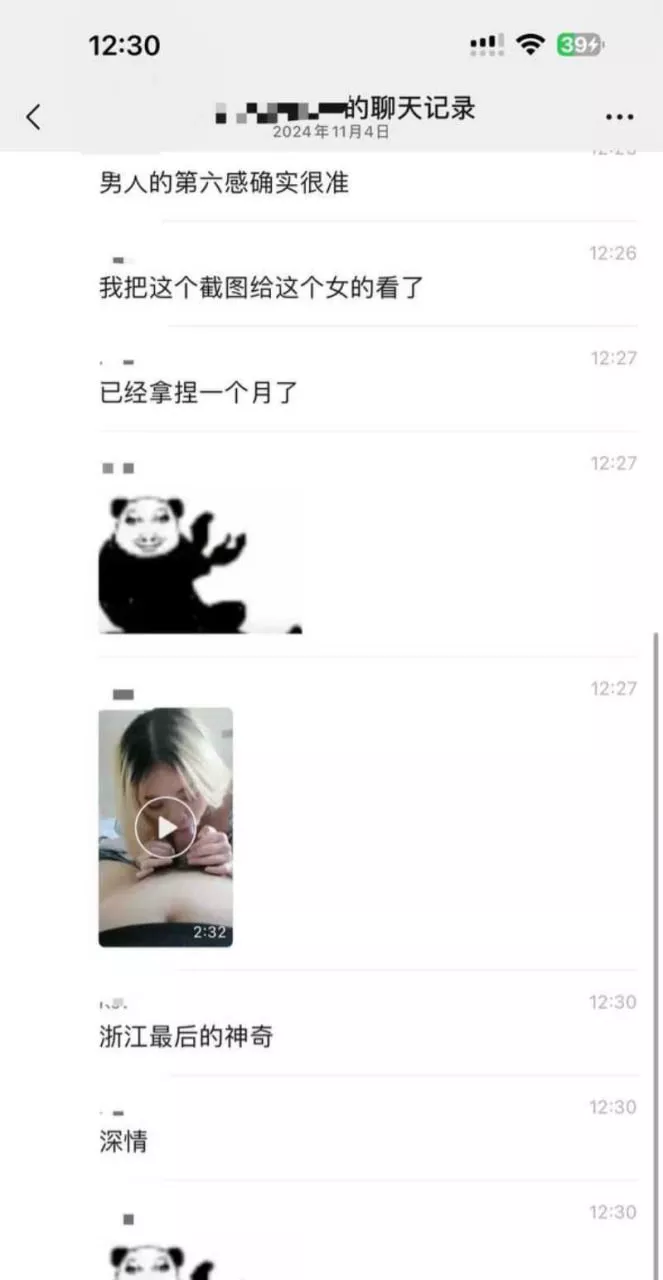Open the three-dot overflow menu

(x=619, y=117)
